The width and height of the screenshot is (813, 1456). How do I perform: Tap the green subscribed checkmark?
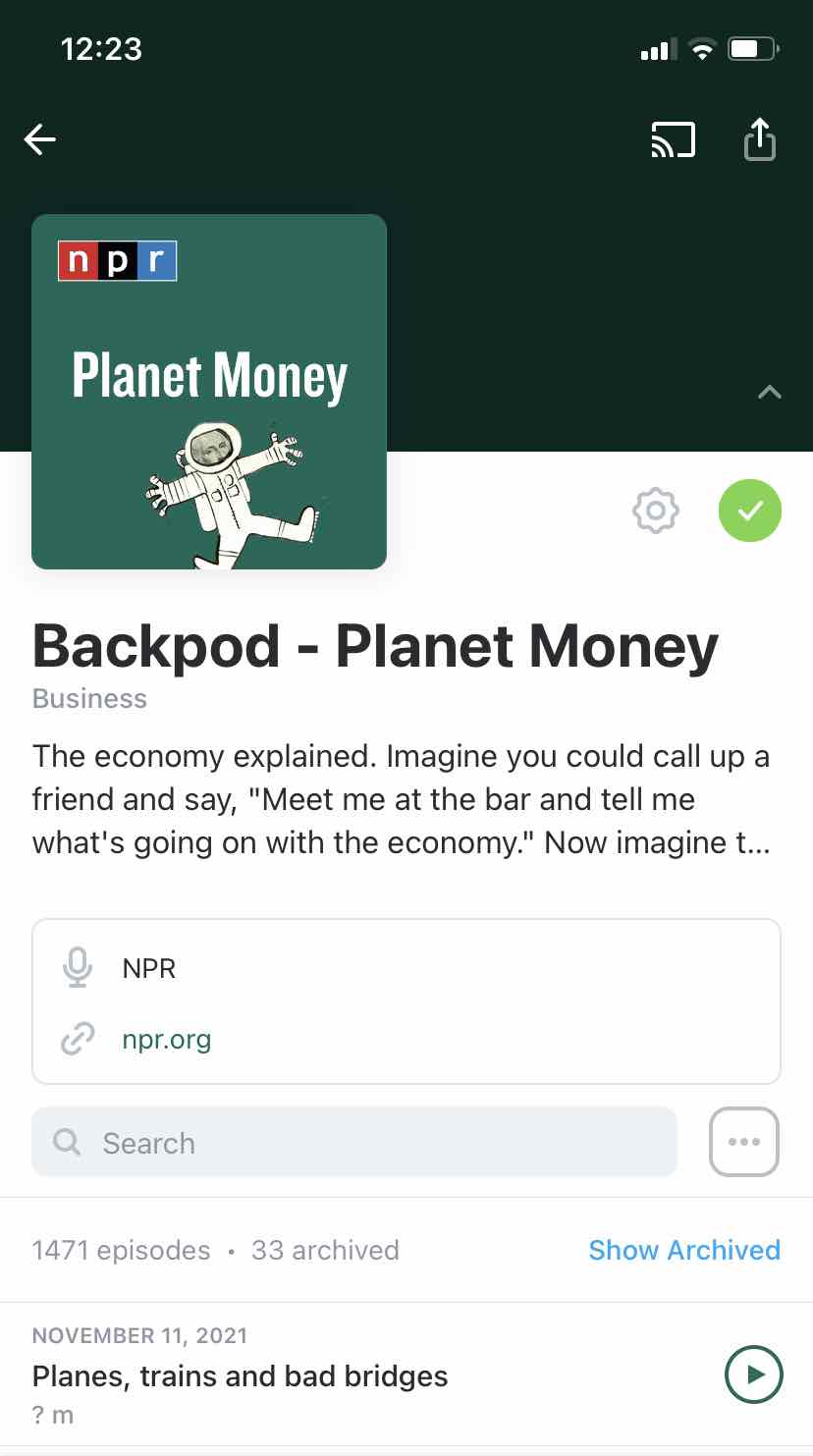click(x=749, y=511)
